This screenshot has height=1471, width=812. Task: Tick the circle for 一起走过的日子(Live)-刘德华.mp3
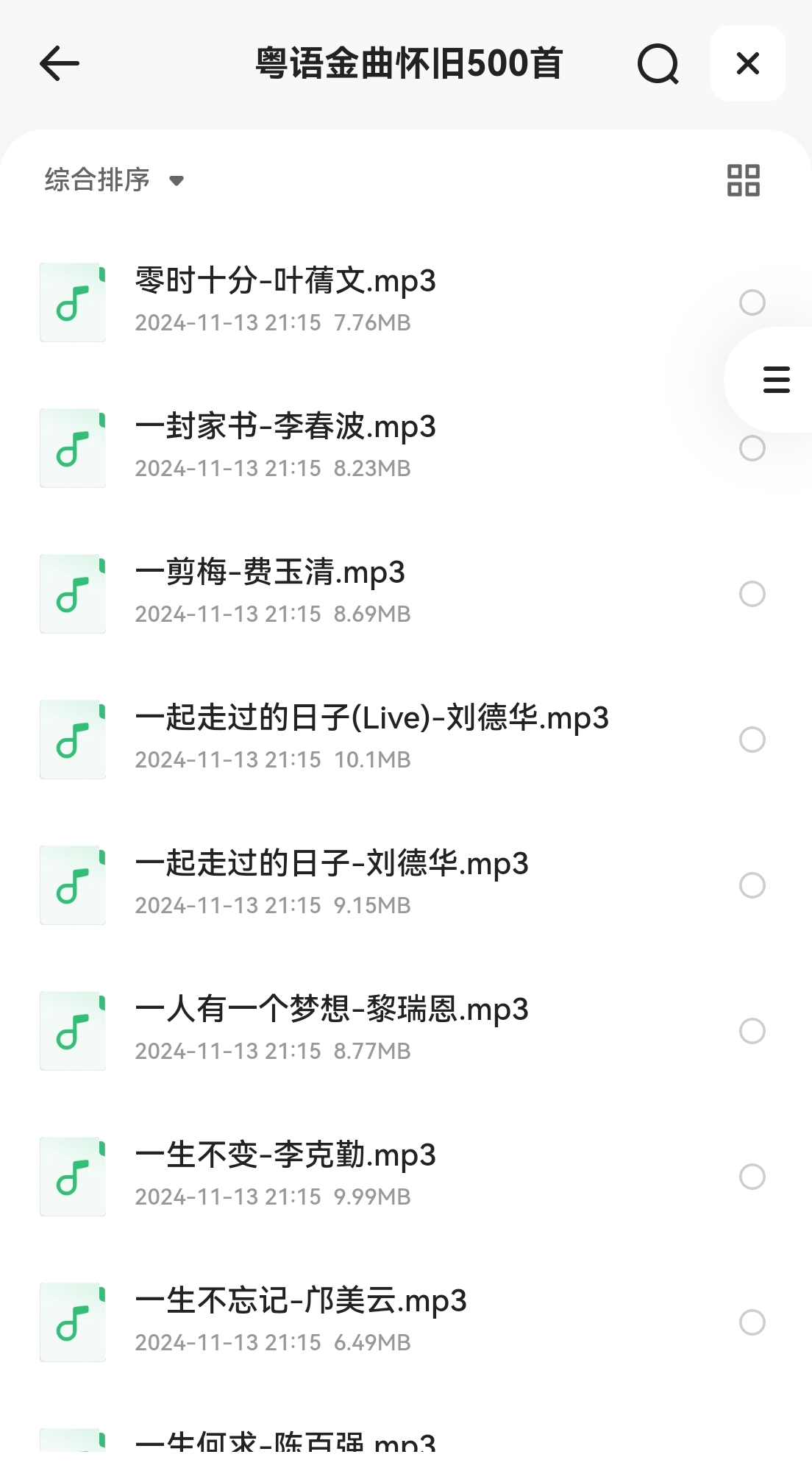tap(752, 740)
